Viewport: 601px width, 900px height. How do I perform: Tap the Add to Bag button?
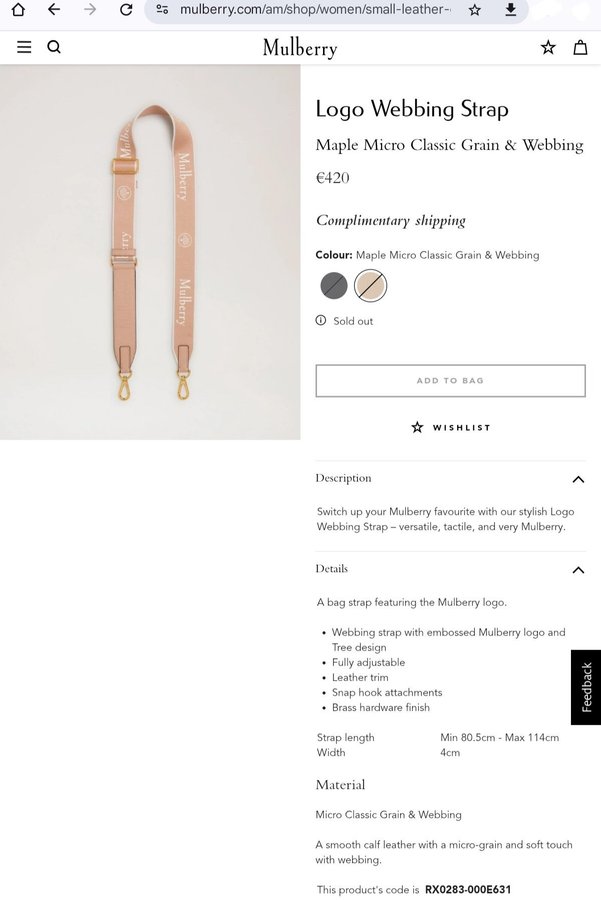pyautogui.click(x=450, y=381)
